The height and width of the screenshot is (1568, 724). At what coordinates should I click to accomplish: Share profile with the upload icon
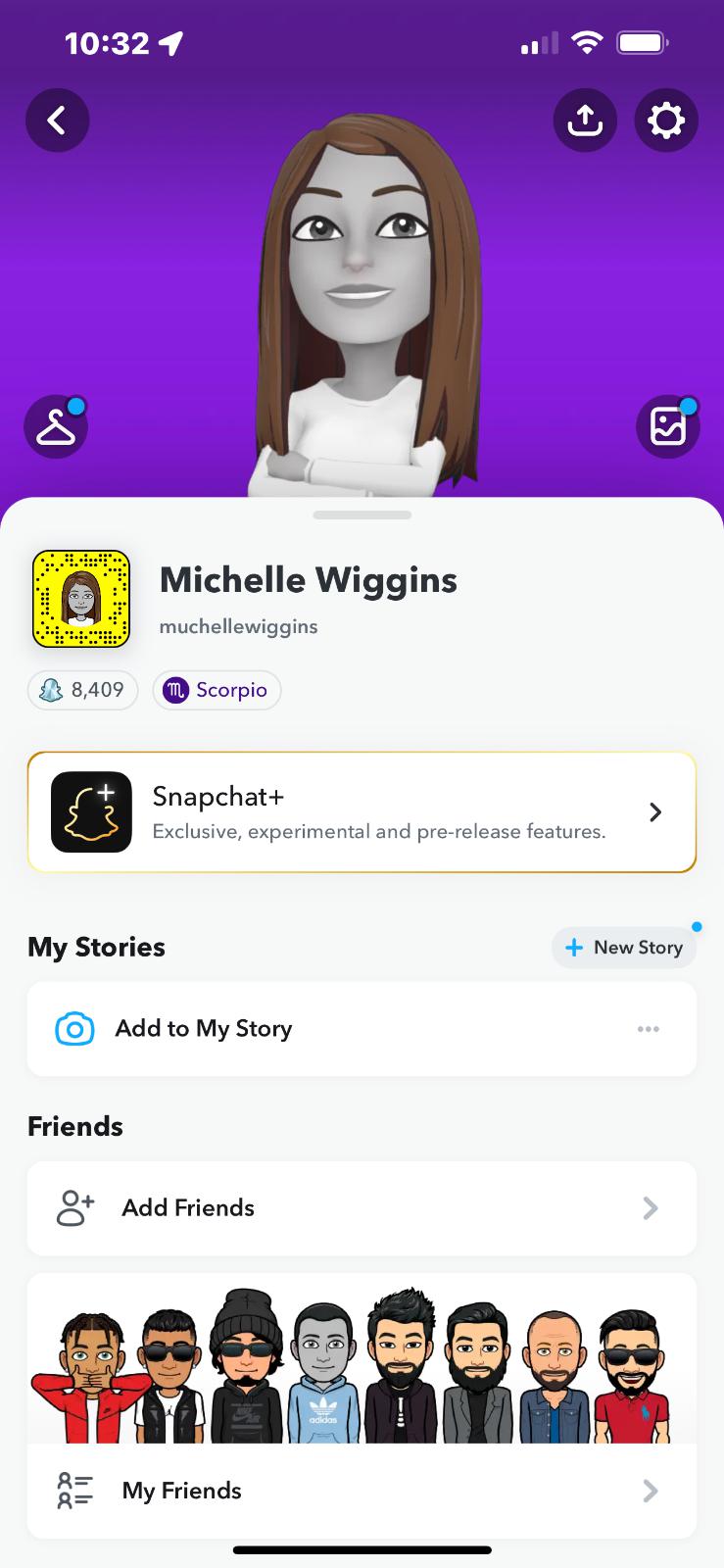(585, 121)
